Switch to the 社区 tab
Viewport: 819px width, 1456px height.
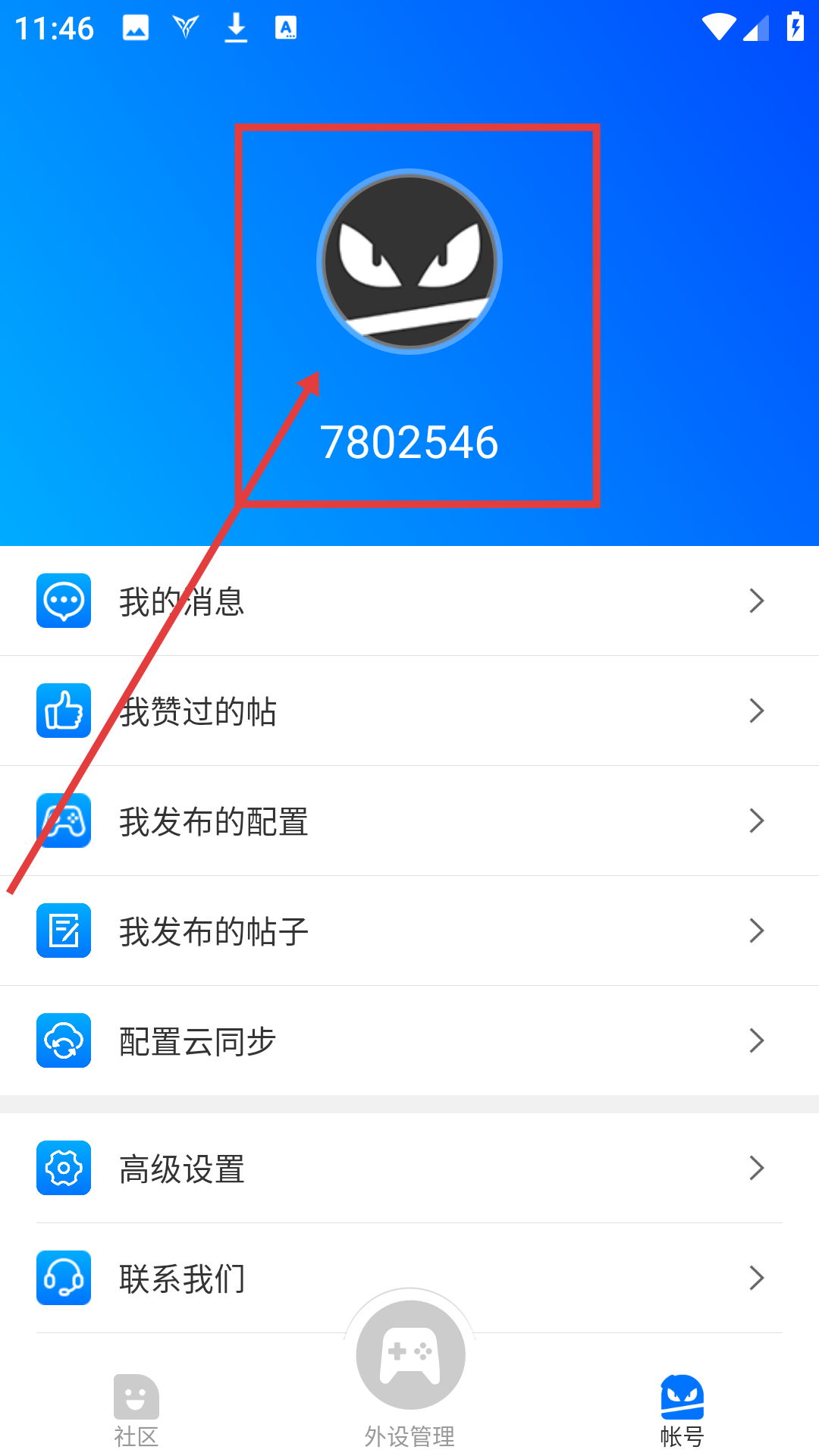coord(136,1410)
